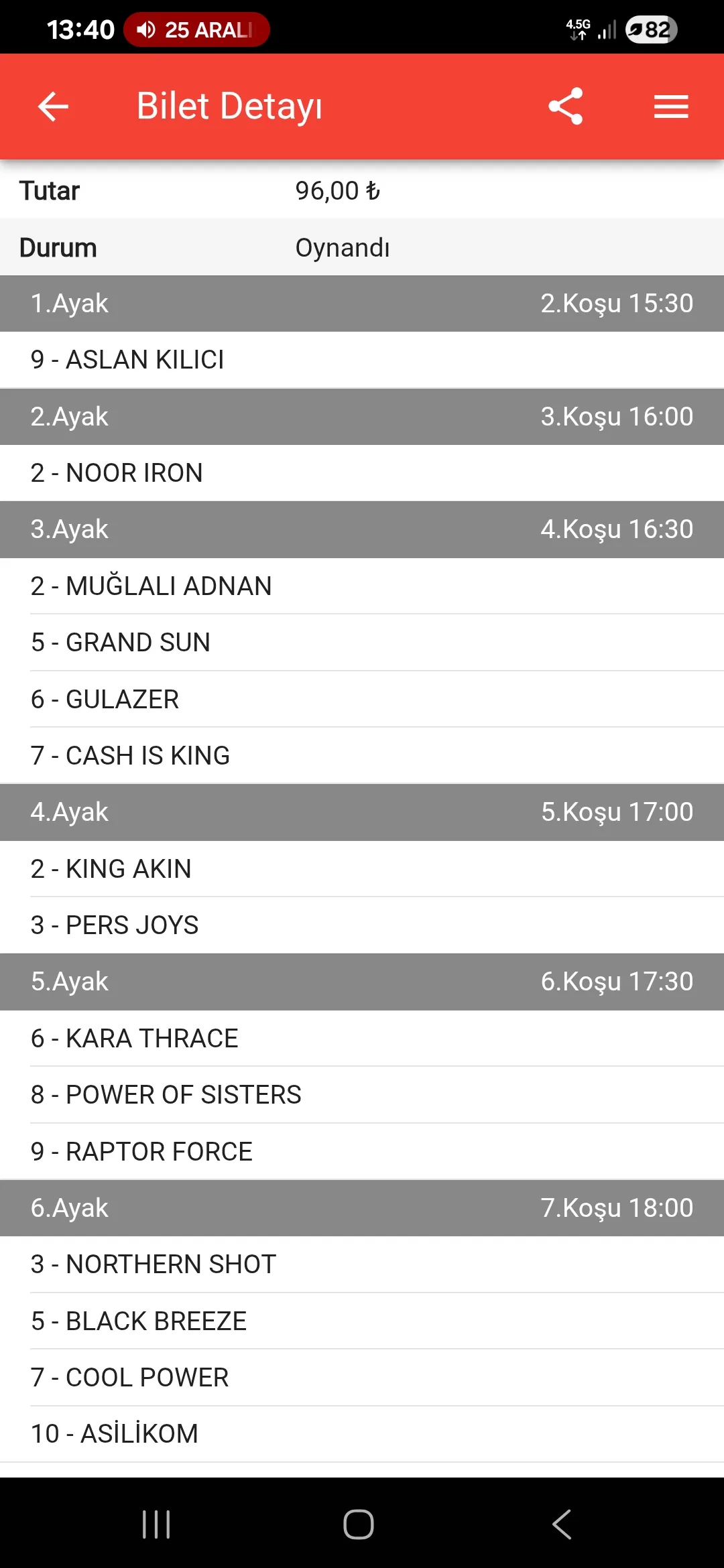Share this ticket detail
The image size is (724, 1568).
(x=566, y=107)
